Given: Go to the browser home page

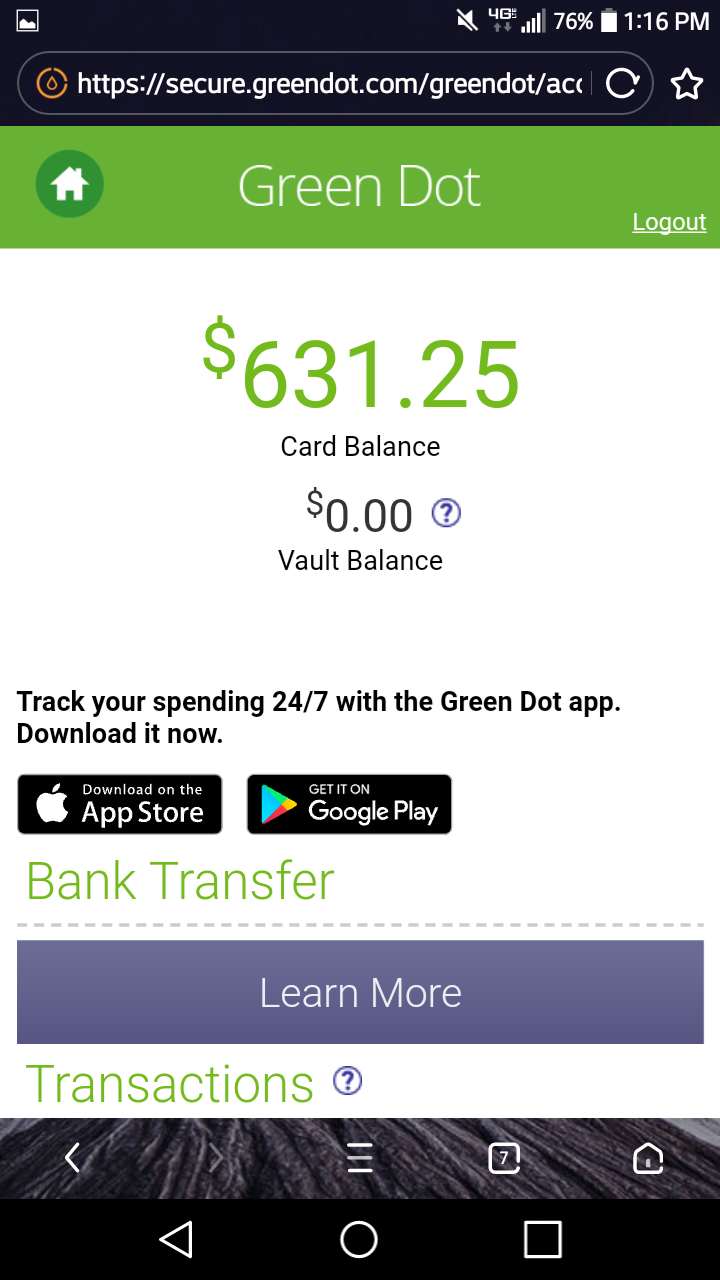Looking at the screenshot, I should click(x=648, y=1158).
